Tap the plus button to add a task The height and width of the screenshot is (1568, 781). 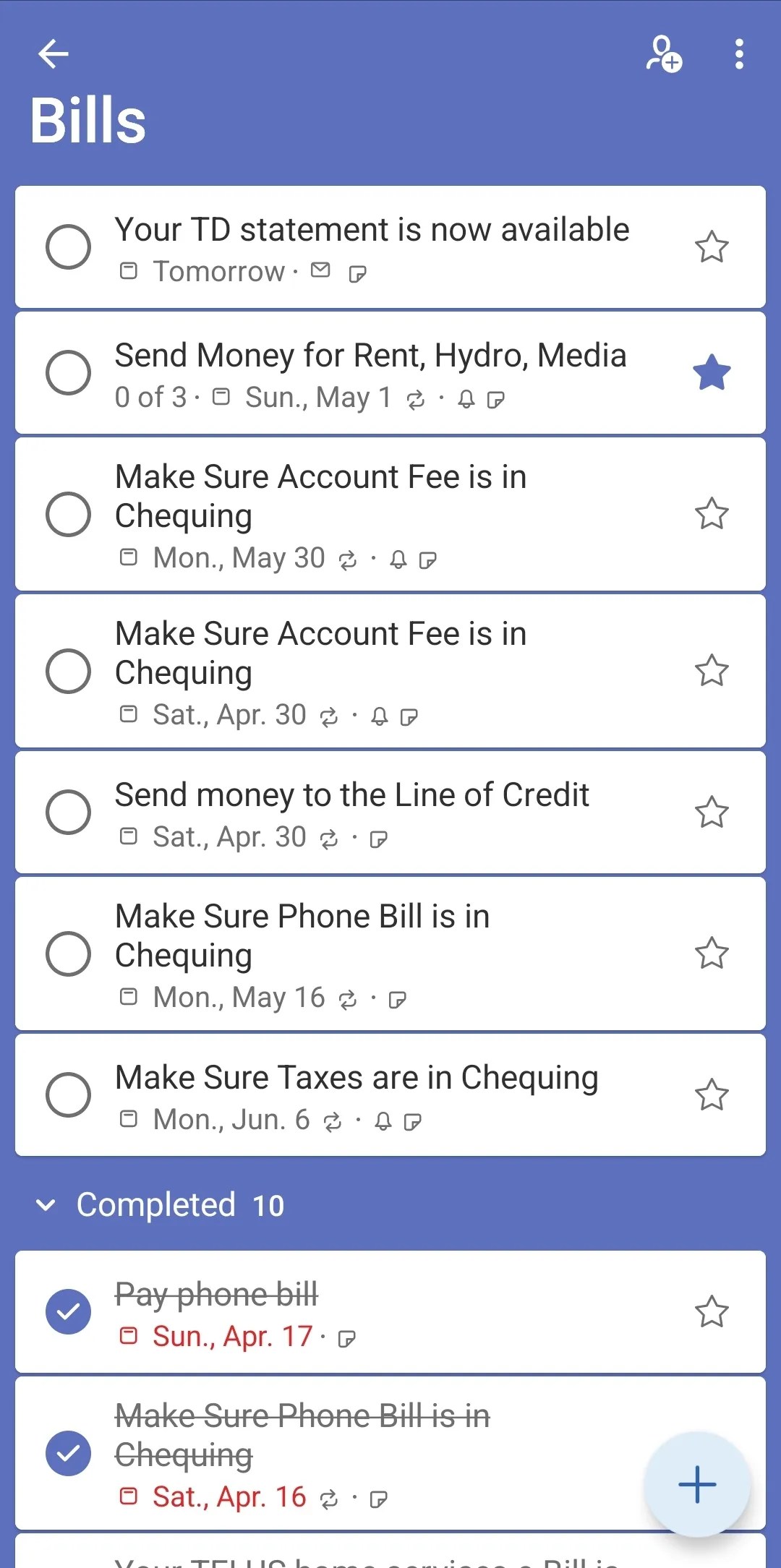coord(696,1486)
